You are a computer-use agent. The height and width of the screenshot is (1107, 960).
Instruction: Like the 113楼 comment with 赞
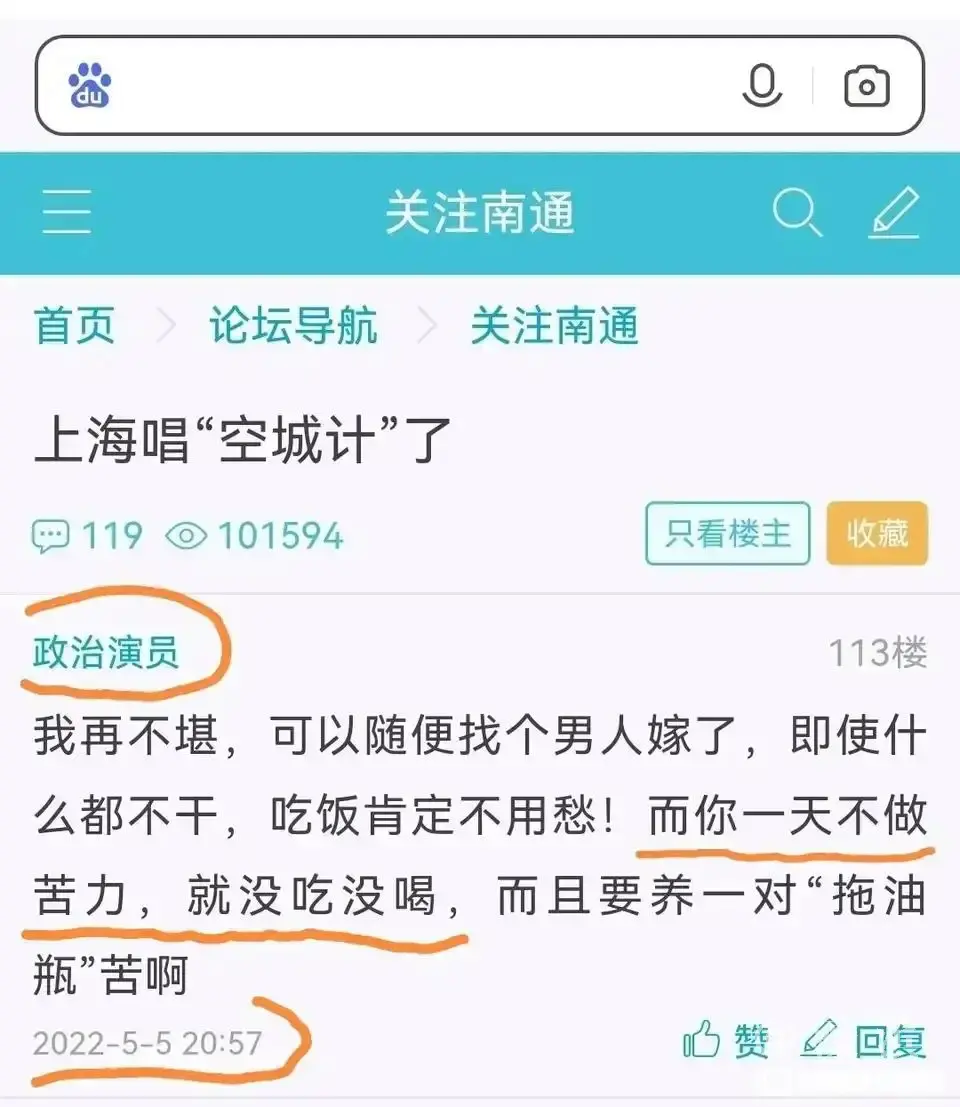coord(727,1042)
